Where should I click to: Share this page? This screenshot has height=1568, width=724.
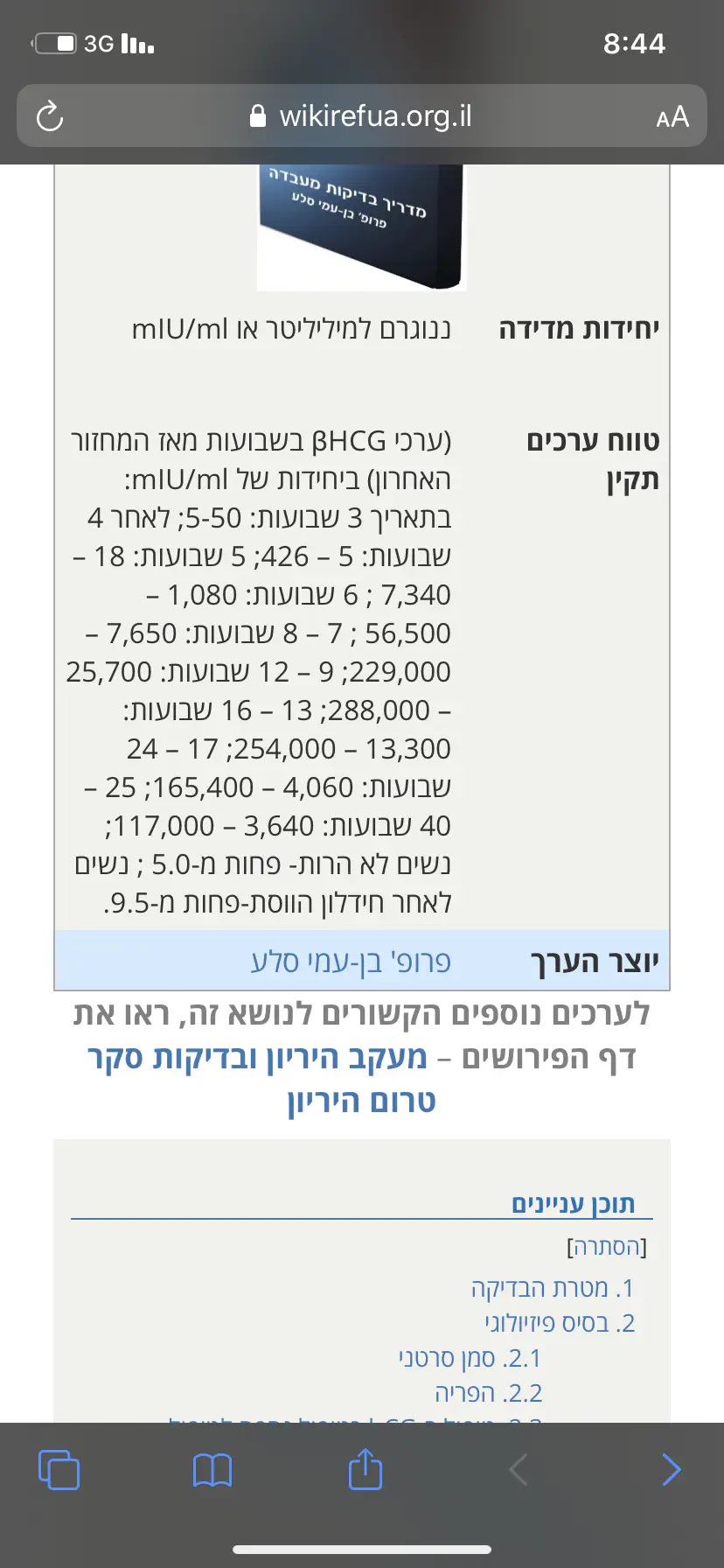(365, 1469)
